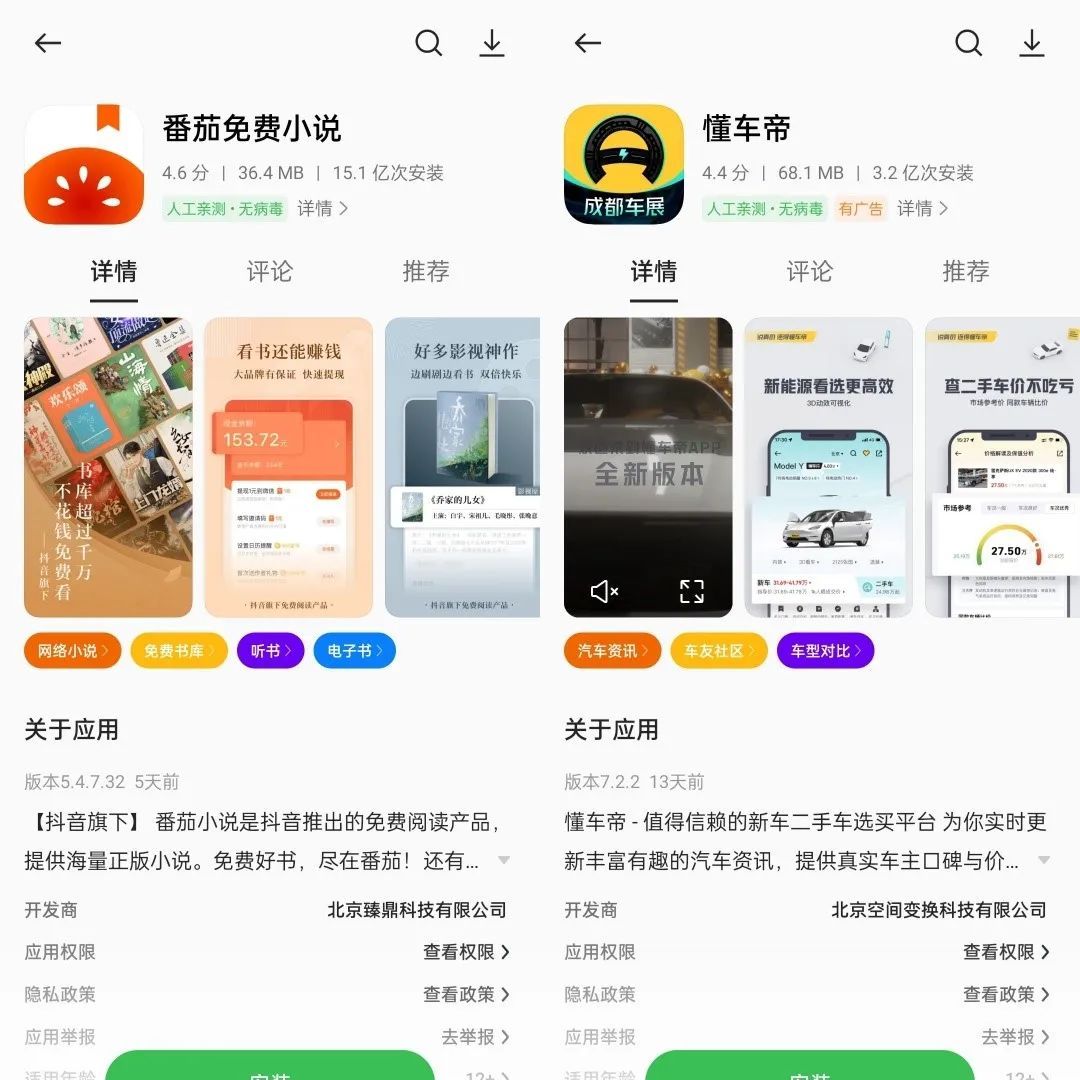This screenshot has height=1080, width=1080.
Task: Report the 懂车帝 app via 去举报
Action: click(x=1012, y=1036)
